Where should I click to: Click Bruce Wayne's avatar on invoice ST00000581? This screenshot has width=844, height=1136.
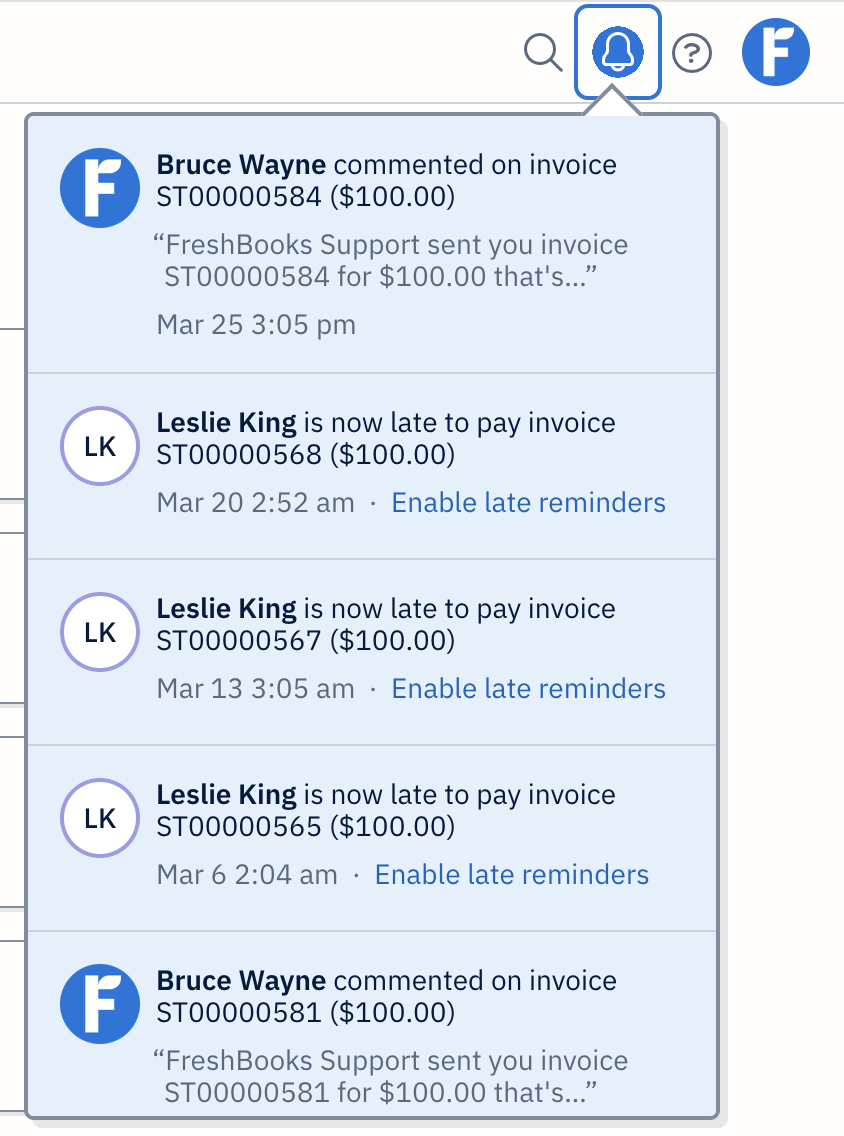tap(99, 1003)
